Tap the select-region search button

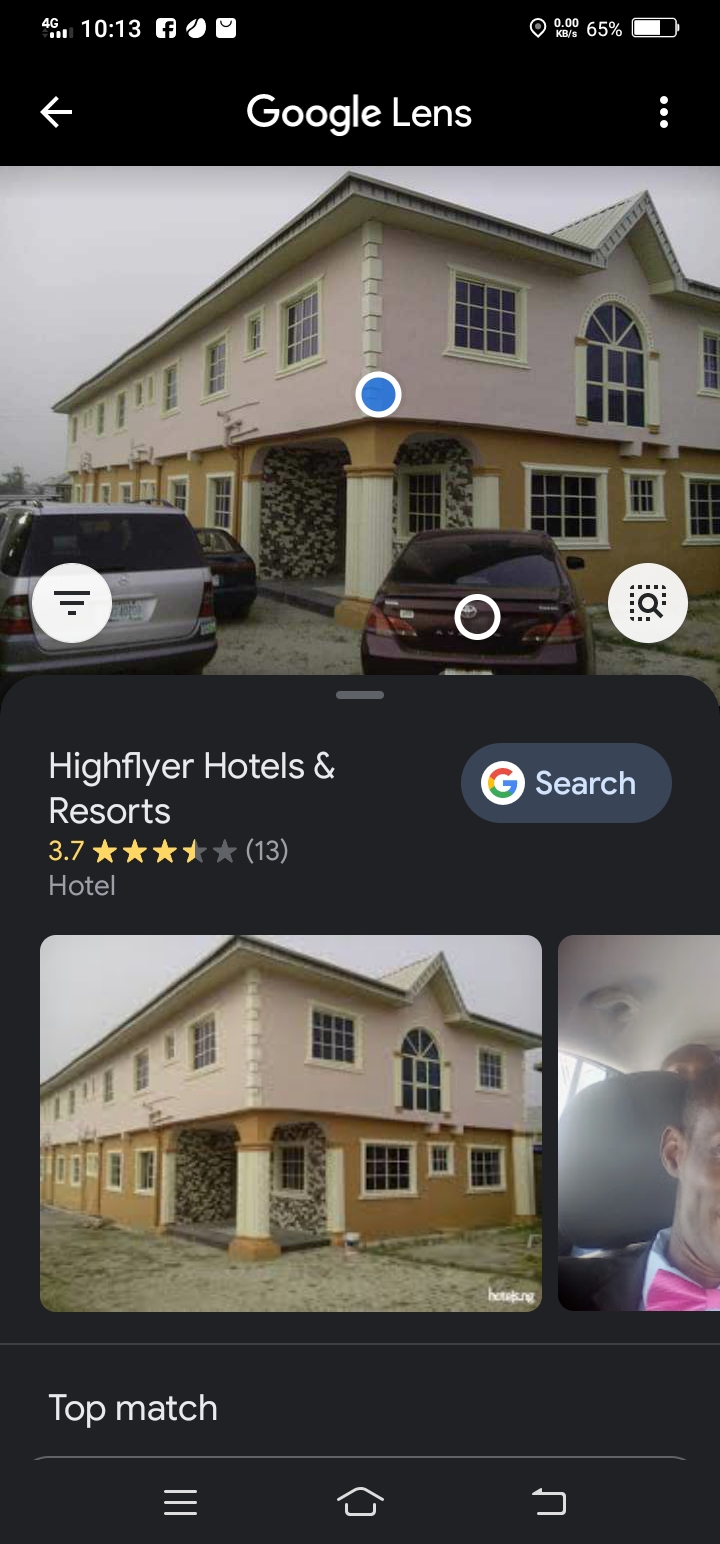pos(647,602)
